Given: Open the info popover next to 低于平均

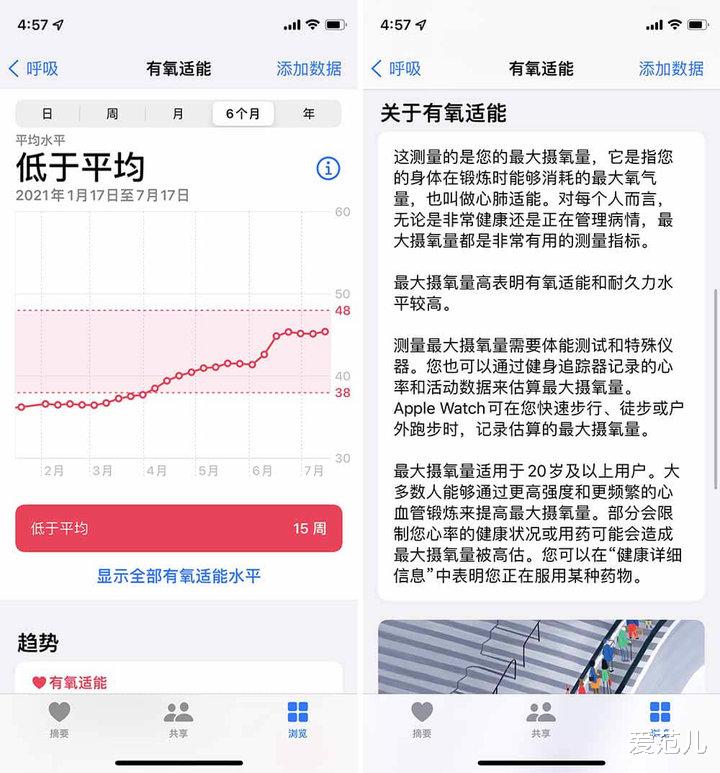Looking at the screenshot, I should point(328,169).
